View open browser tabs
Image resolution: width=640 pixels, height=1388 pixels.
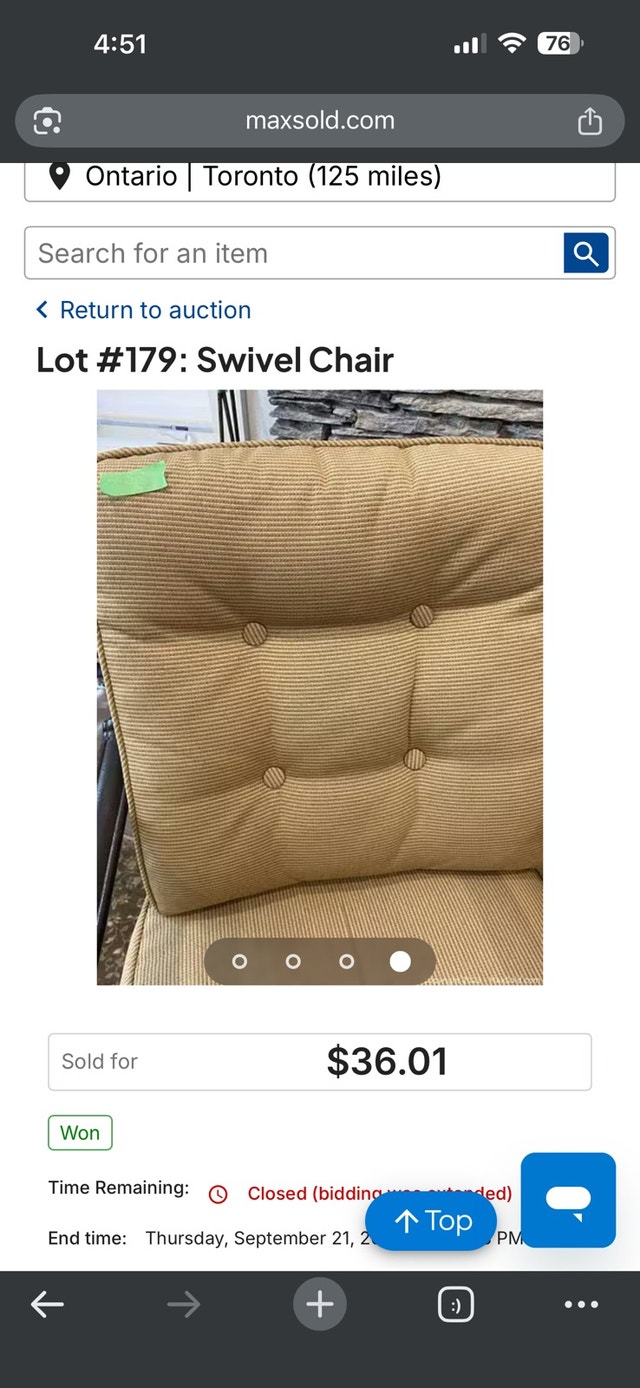tap(456, 1304)
